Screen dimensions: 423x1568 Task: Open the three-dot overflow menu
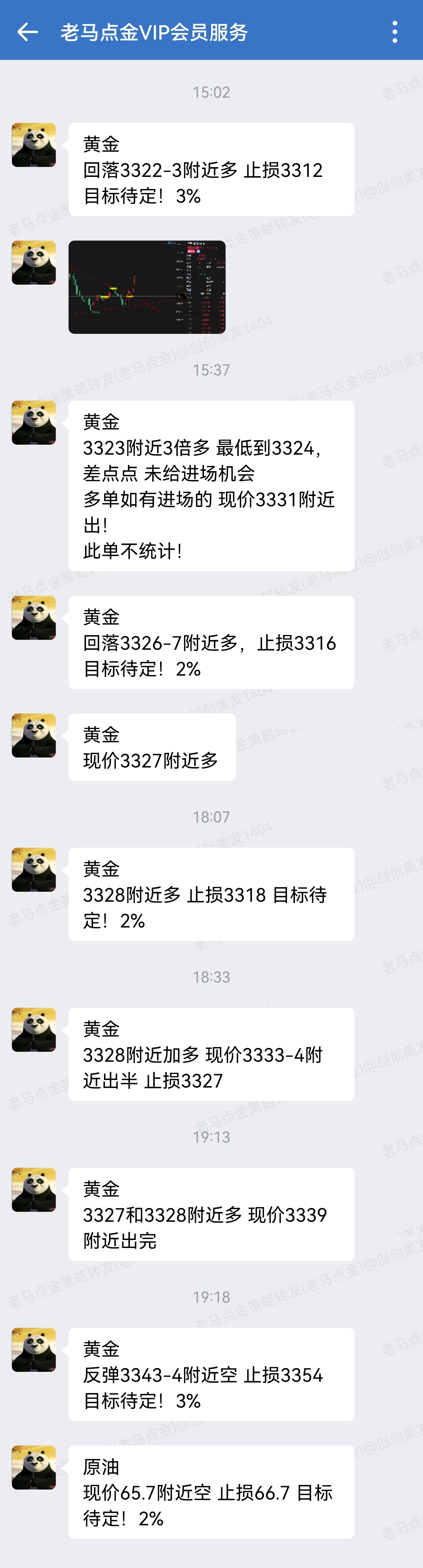395,32
